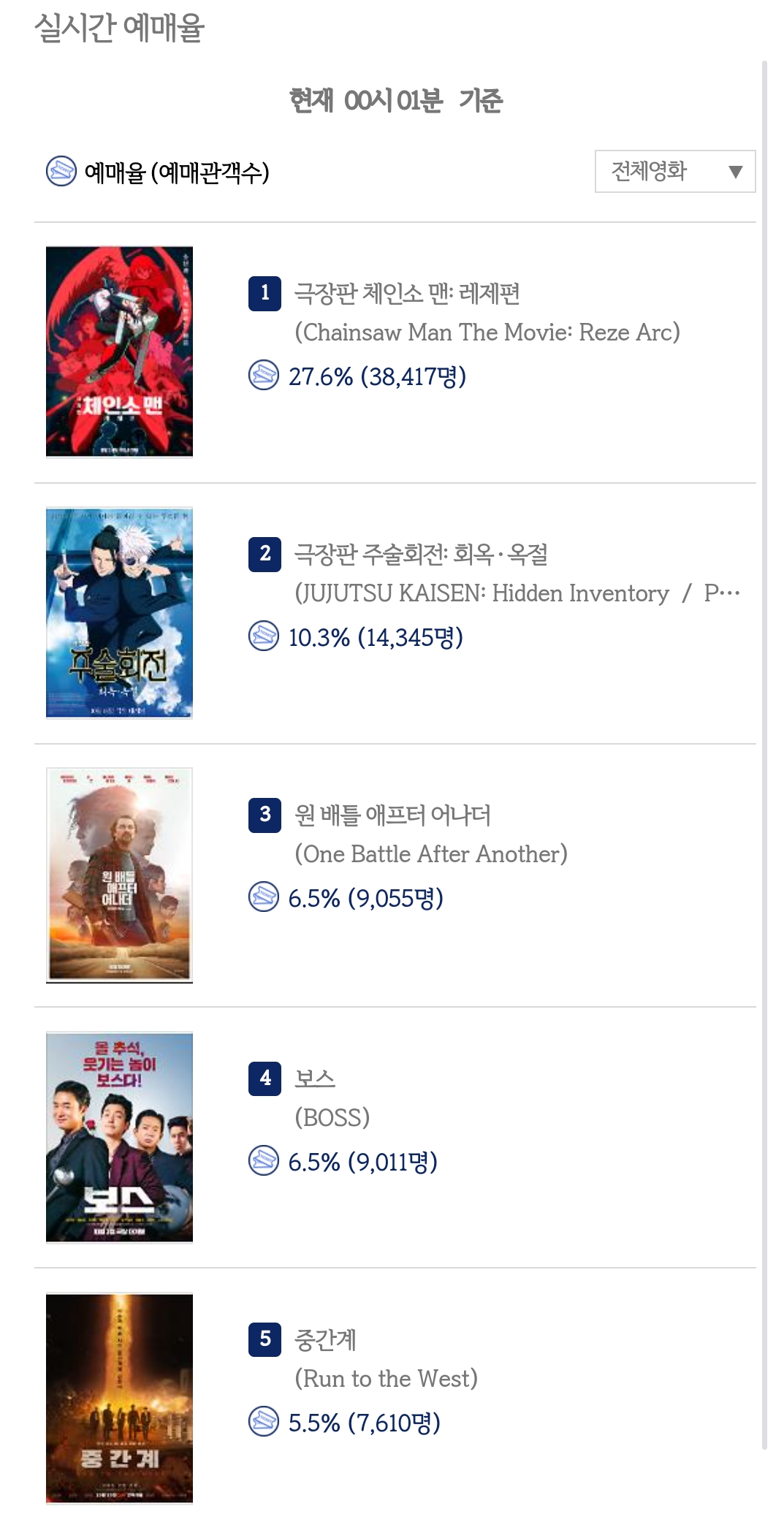Open One Battle After Another poster

pyautogui.click(x=119, y=875)
